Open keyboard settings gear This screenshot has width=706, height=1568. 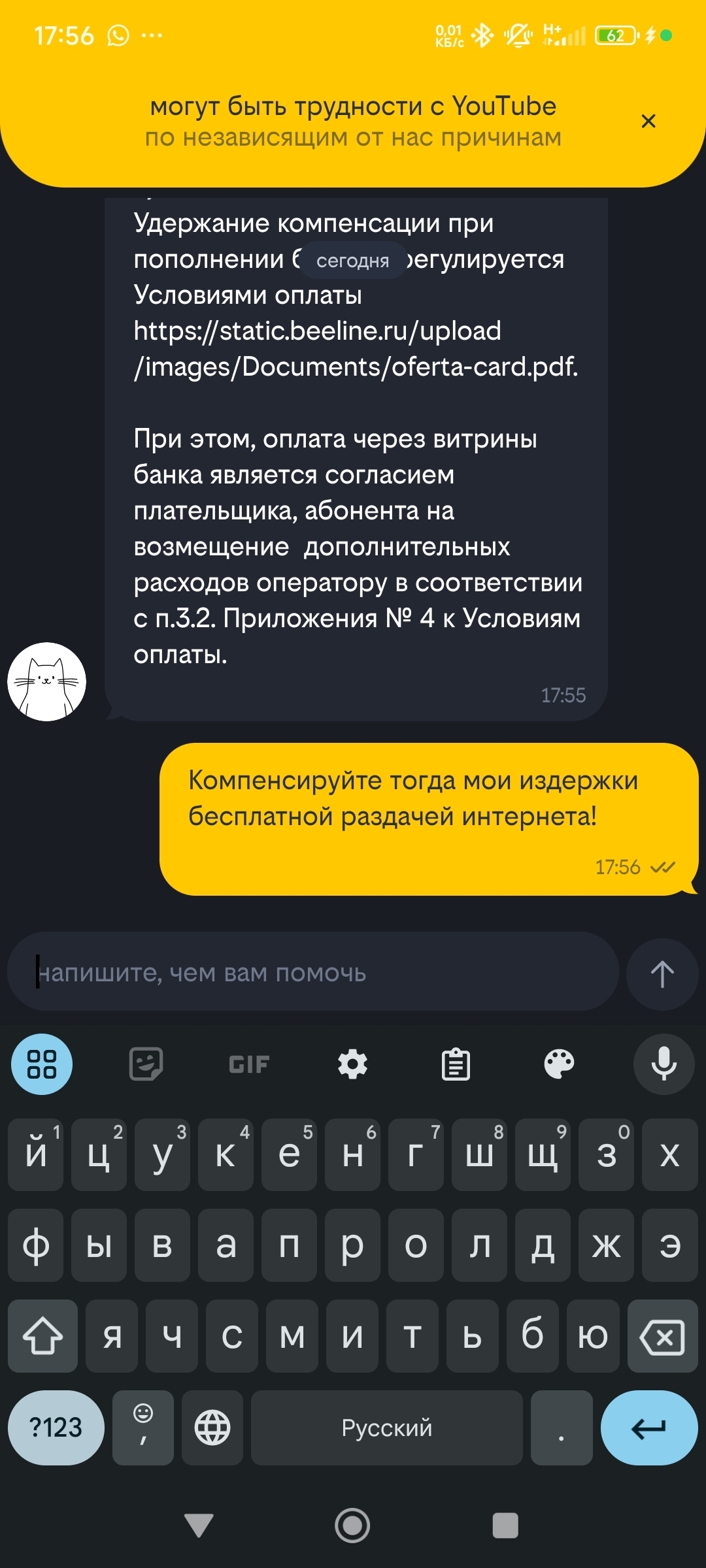coord(352,1064)
